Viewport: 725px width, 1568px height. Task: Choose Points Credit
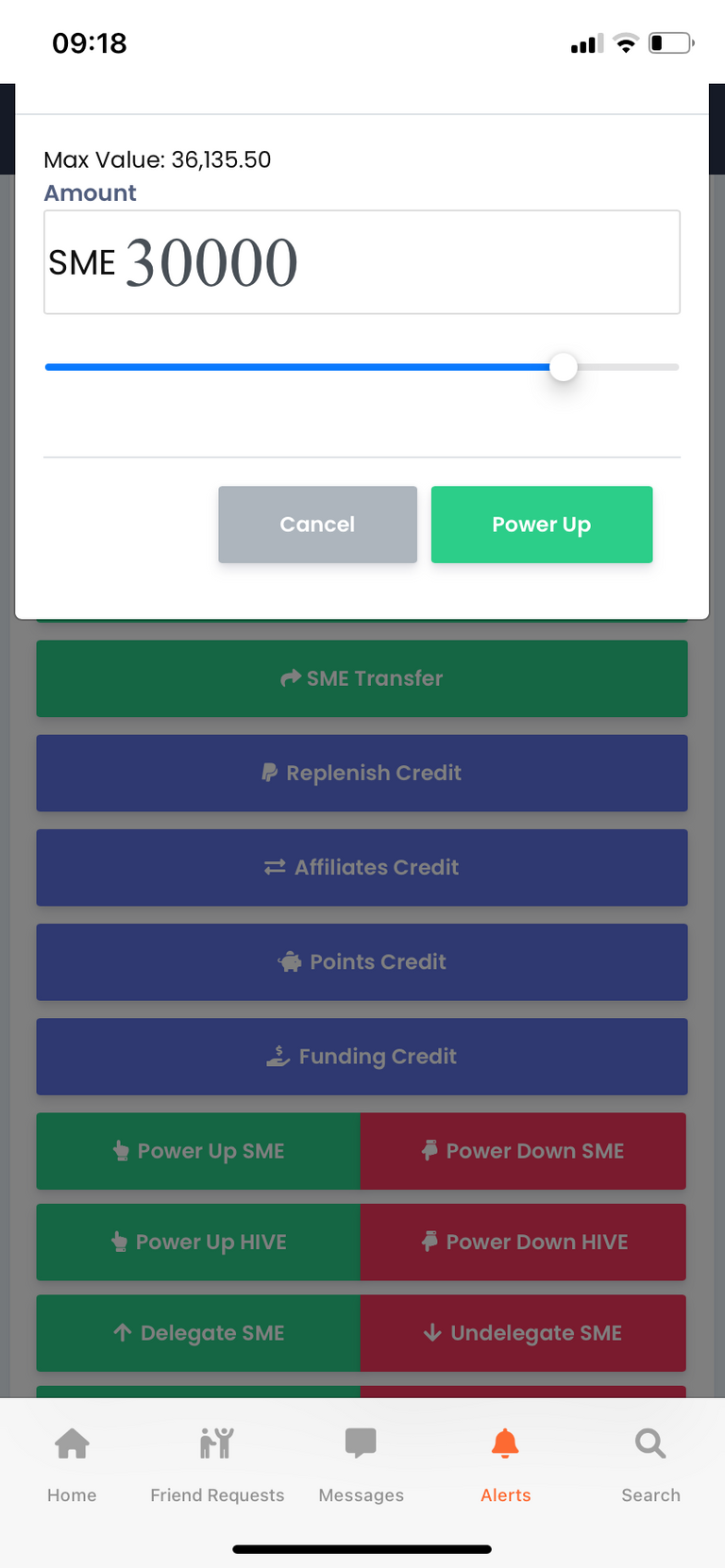pyautogui.click(x=362, y=961)
